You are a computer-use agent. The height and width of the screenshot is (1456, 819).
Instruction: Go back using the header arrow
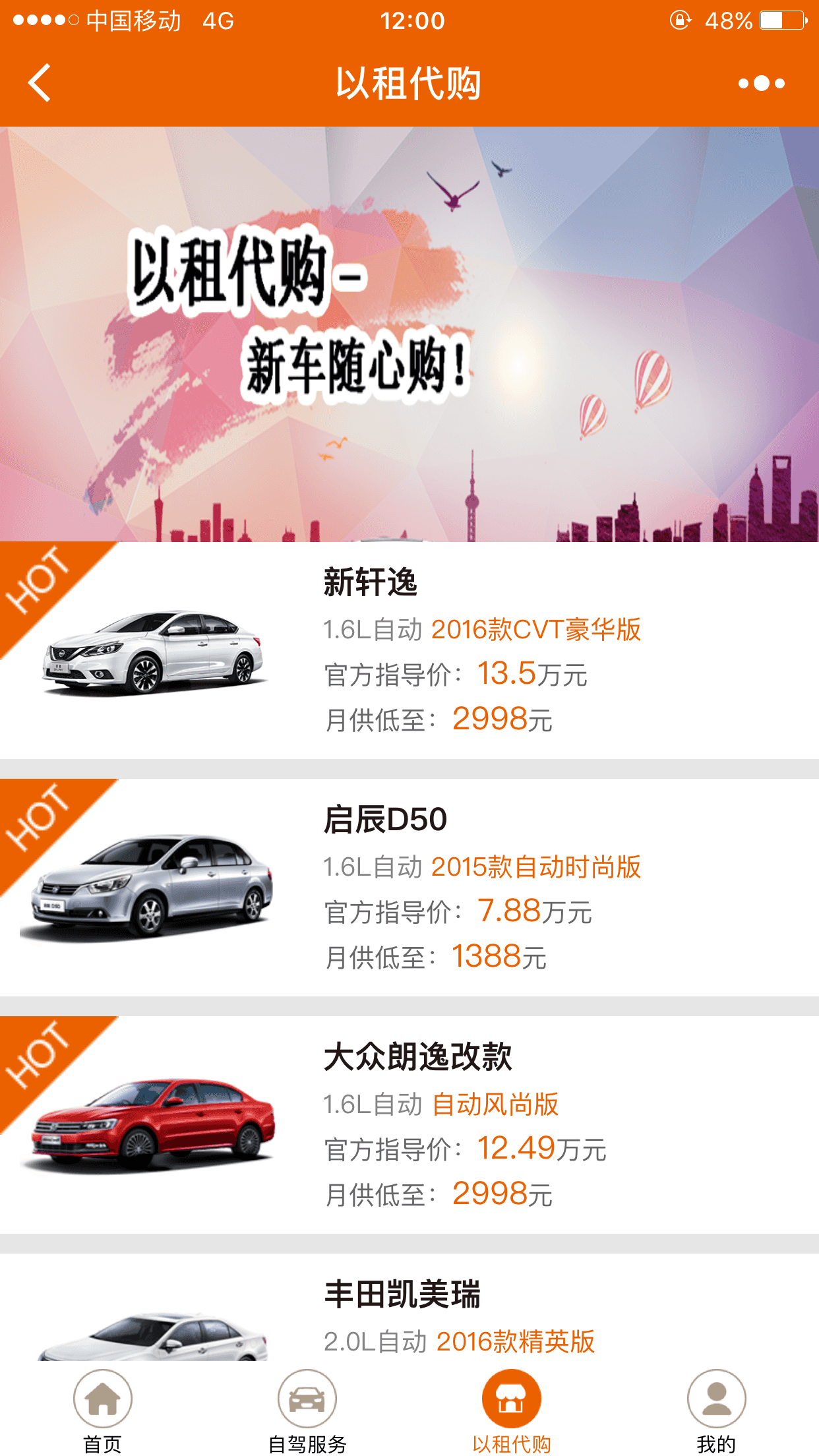pos(40,83)
